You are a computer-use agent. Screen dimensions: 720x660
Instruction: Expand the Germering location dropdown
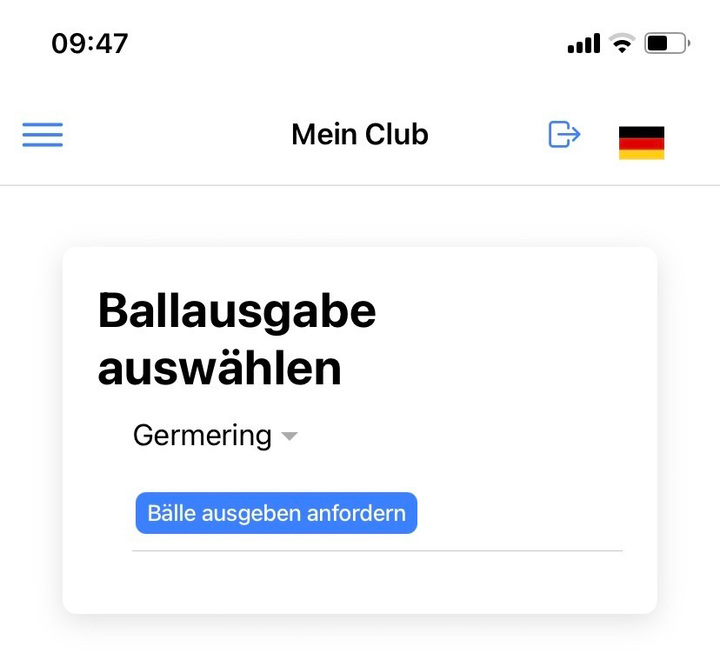coord(215,436)
